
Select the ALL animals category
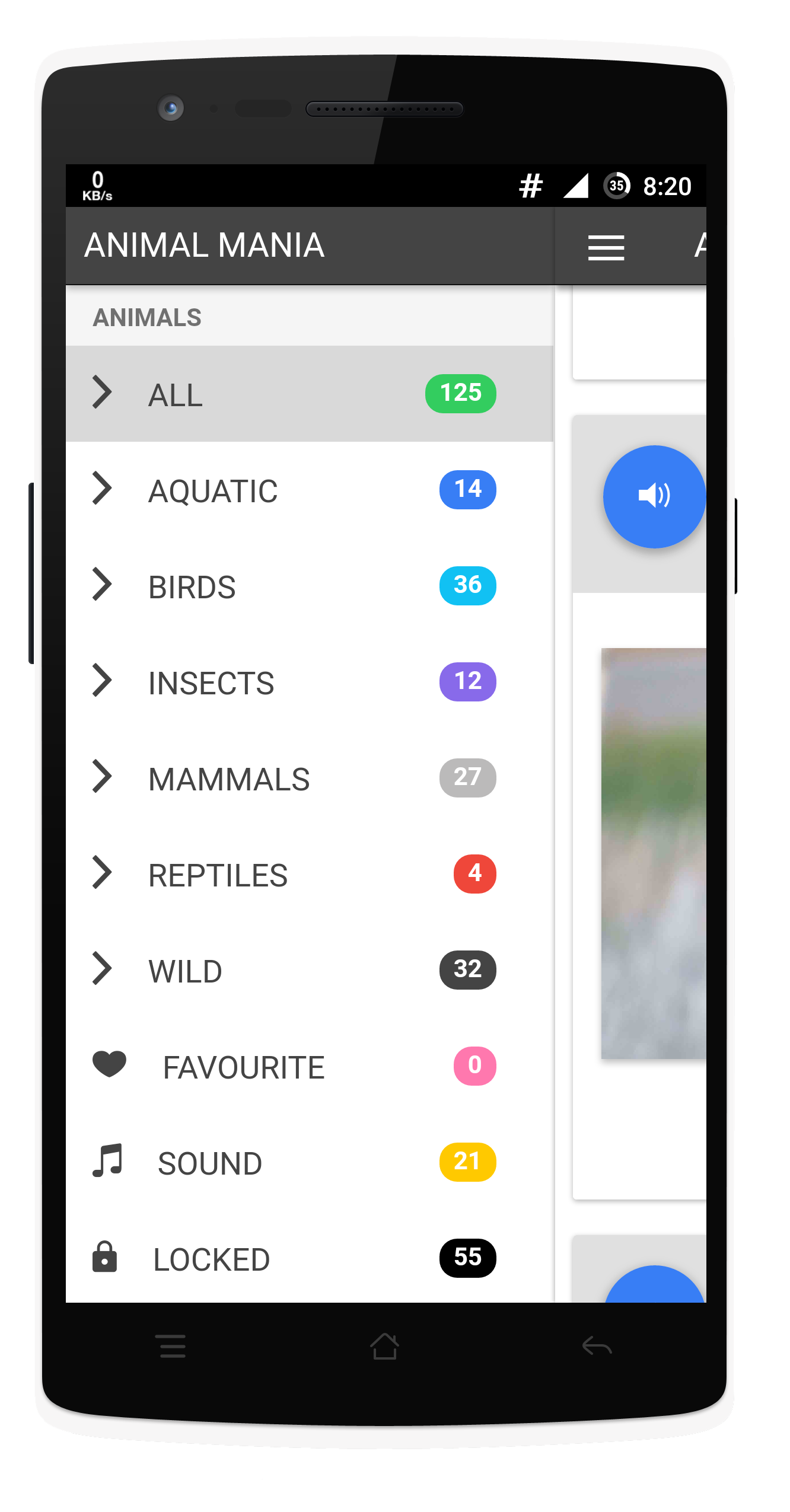[310, 394]
